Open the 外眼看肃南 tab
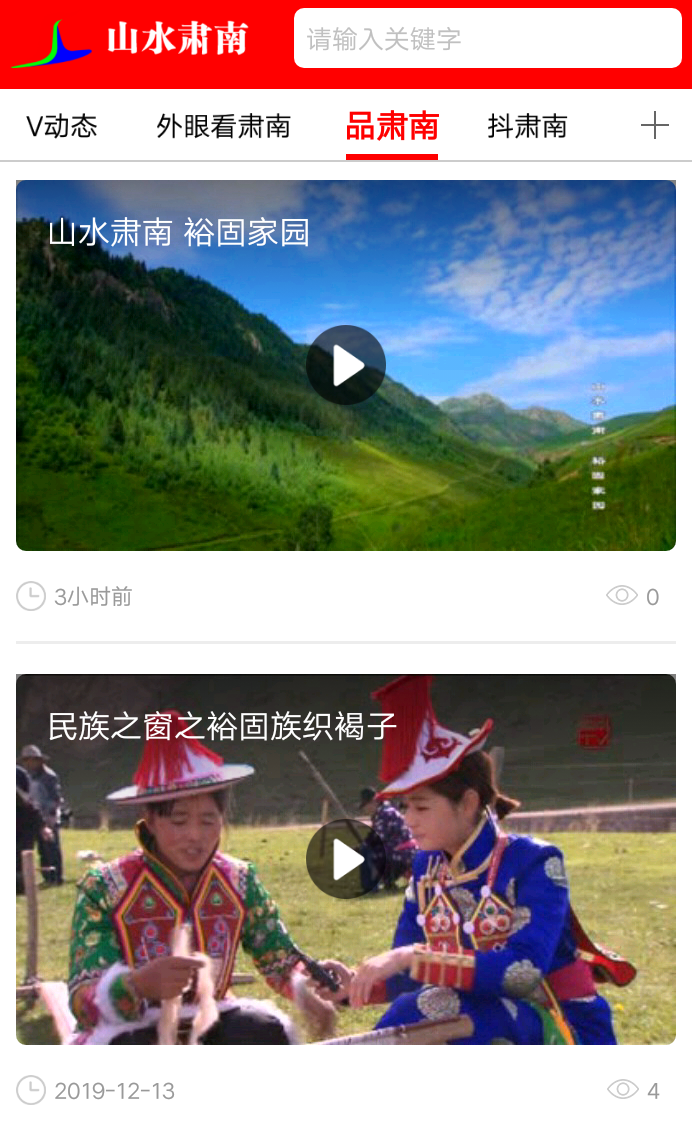The image size is (692, 1132). click(x=223, y=126)
